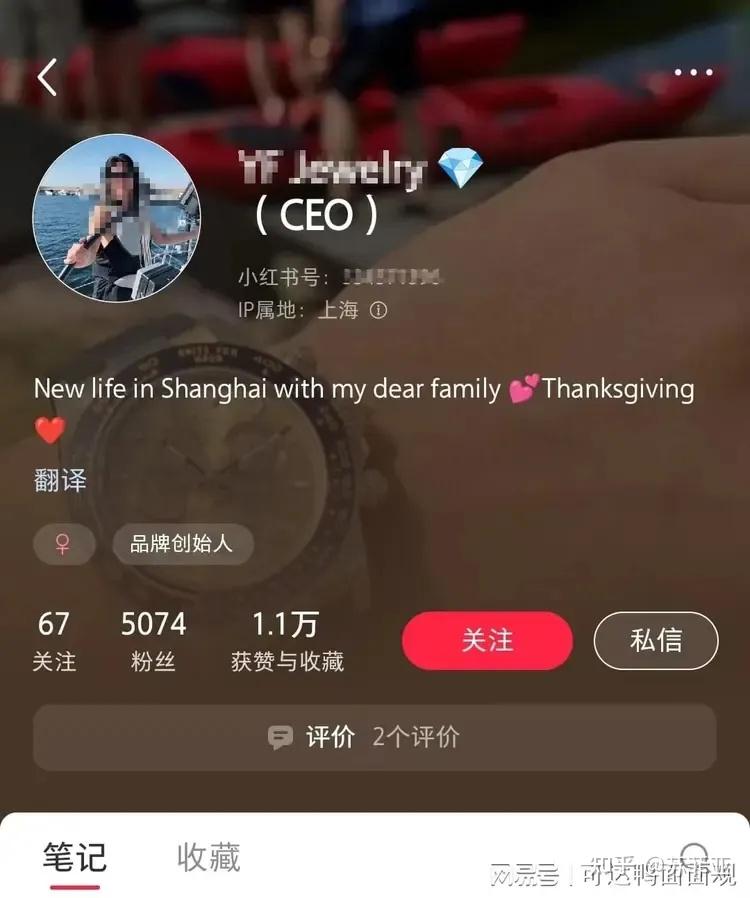Go back using the top-left arrow
The width and height of the screenshot is (750, 898).
(47, 77)
